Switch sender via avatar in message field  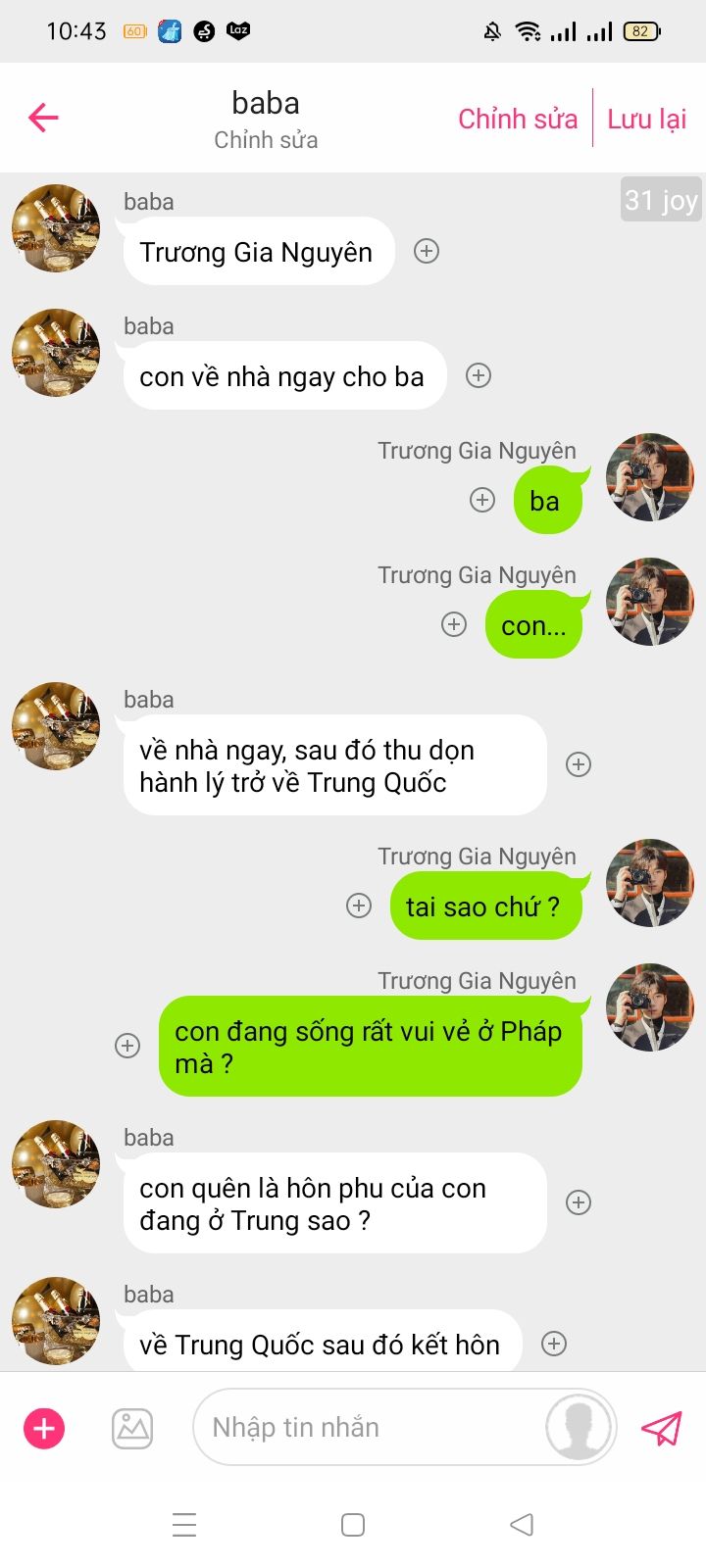[x=579, y=1428]
